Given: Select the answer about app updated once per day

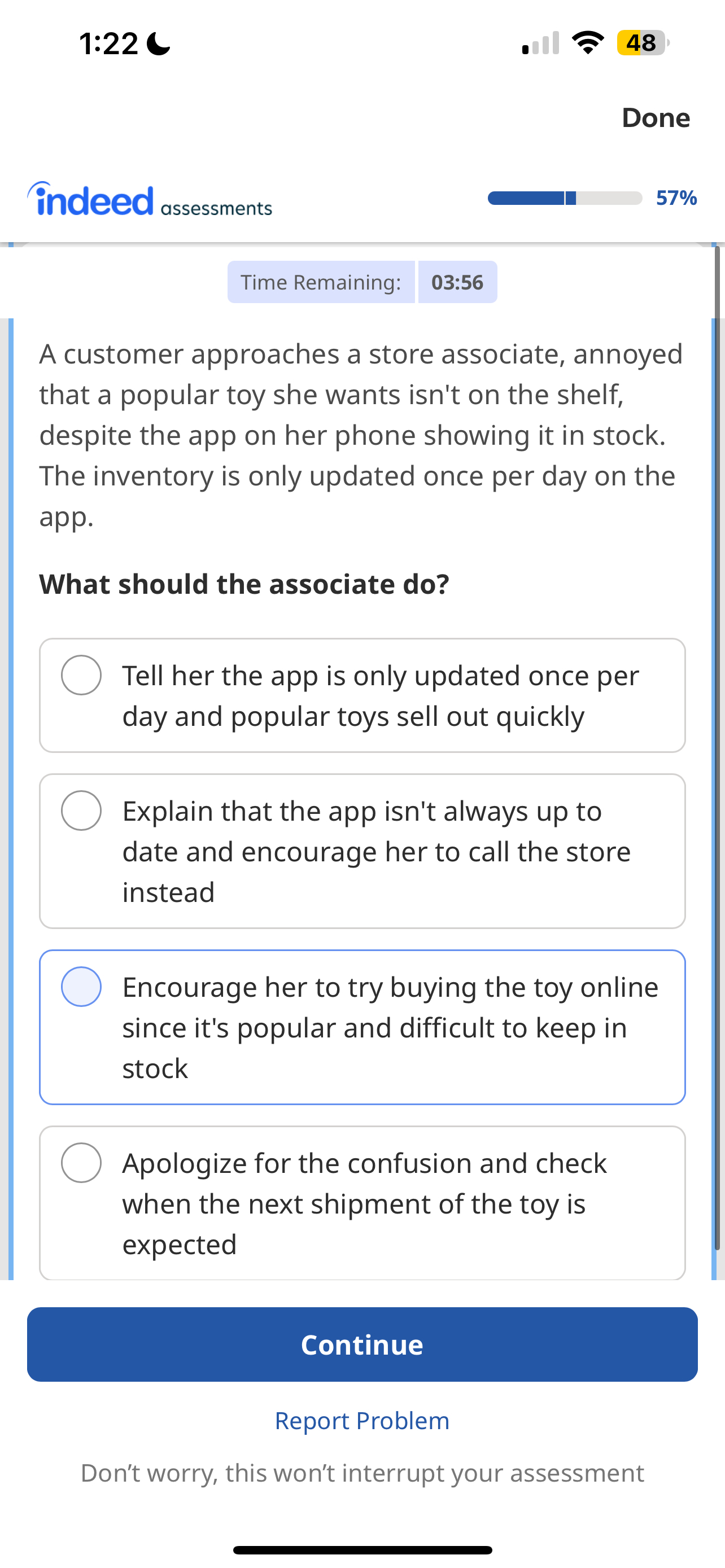Looking at the screenshot, I should pyautogui.click(x=81, y=675).
